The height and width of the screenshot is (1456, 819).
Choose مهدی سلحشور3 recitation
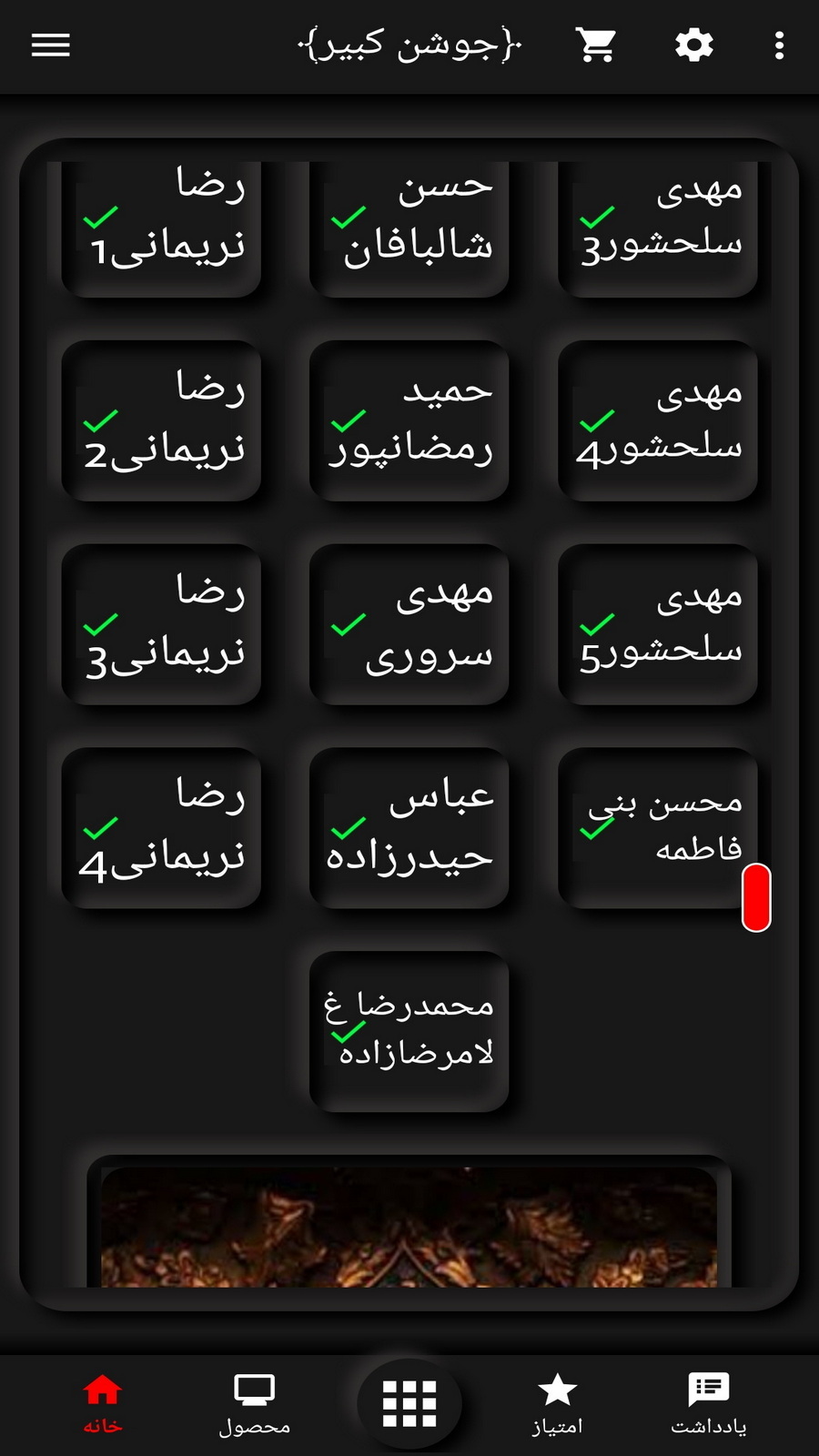(x=657, y=223)
